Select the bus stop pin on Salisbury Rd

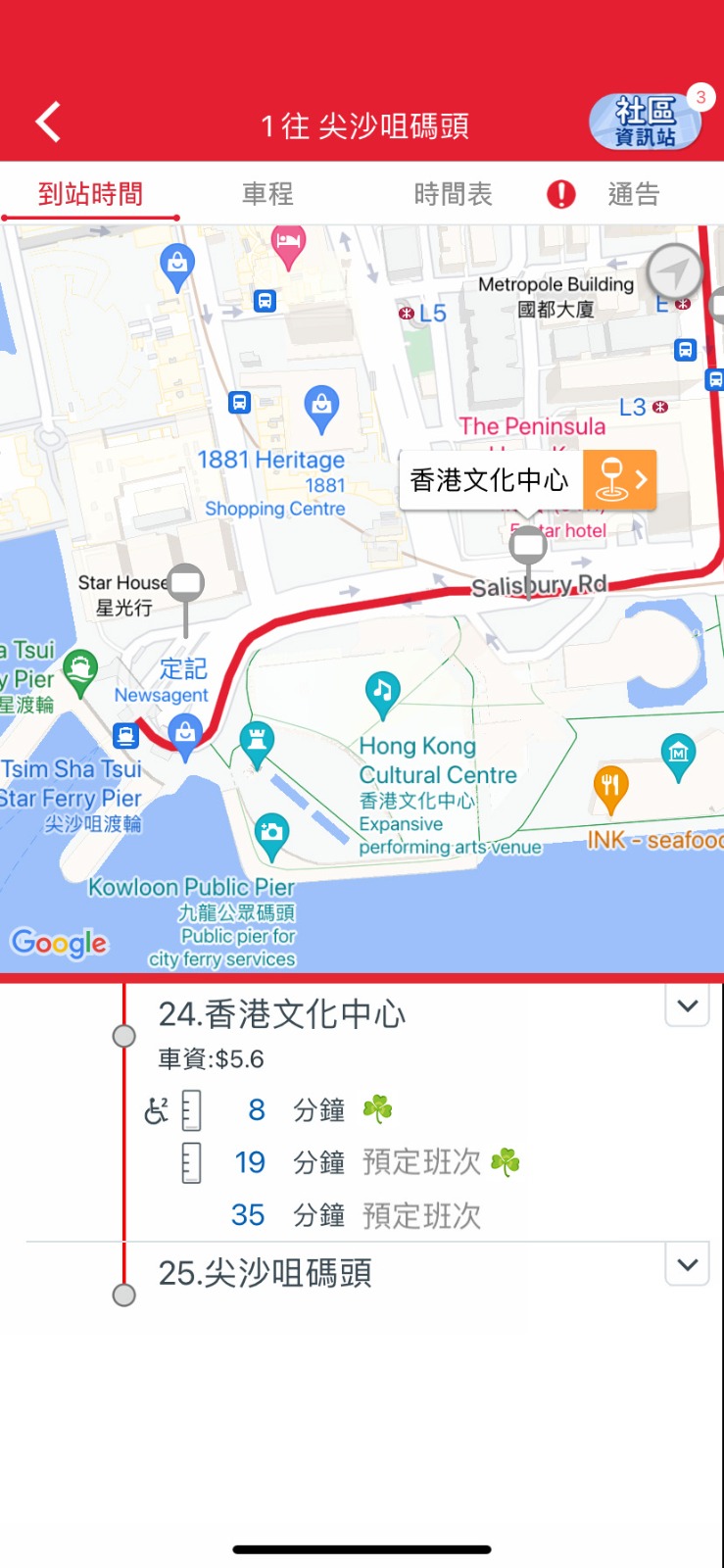coord(528,547)
